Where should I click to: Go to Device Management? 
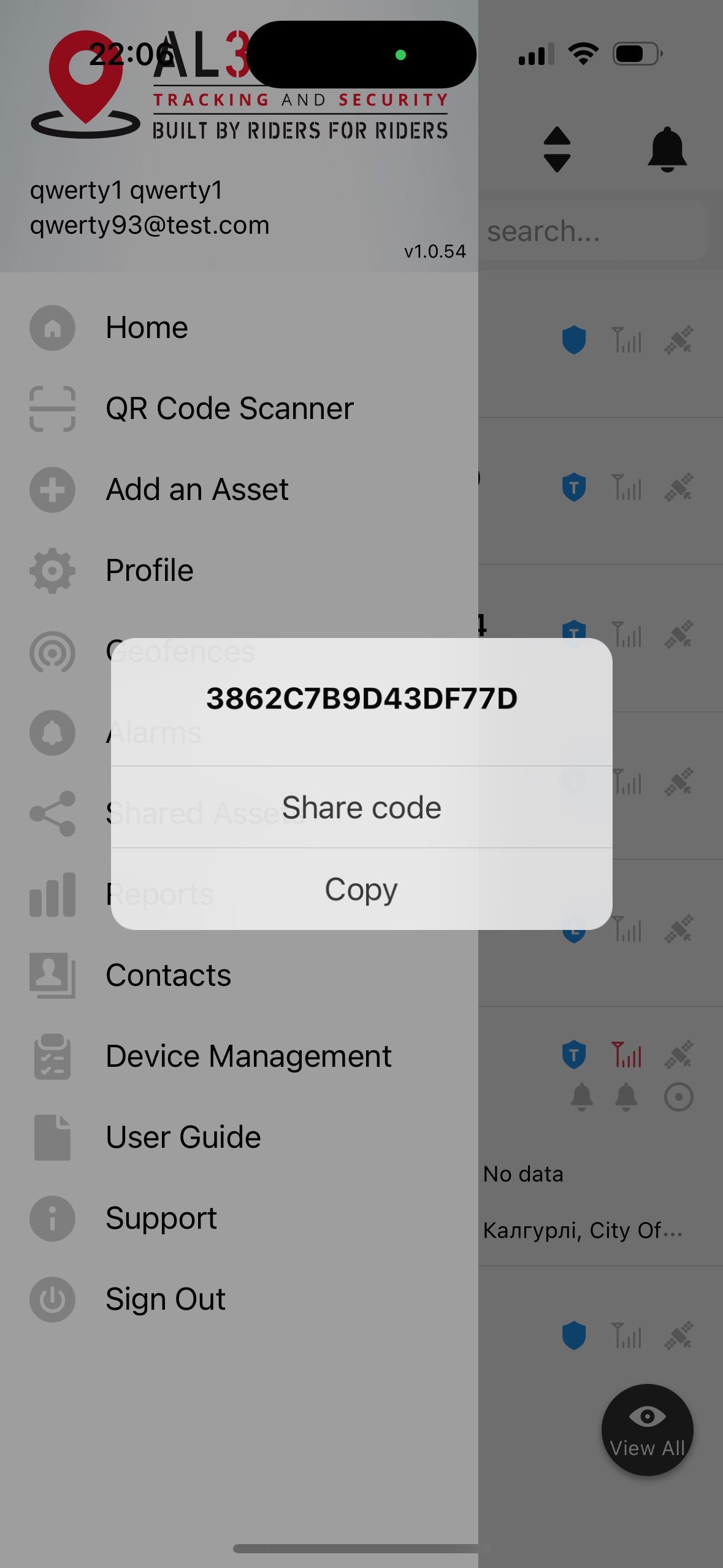coord(248,1056)
